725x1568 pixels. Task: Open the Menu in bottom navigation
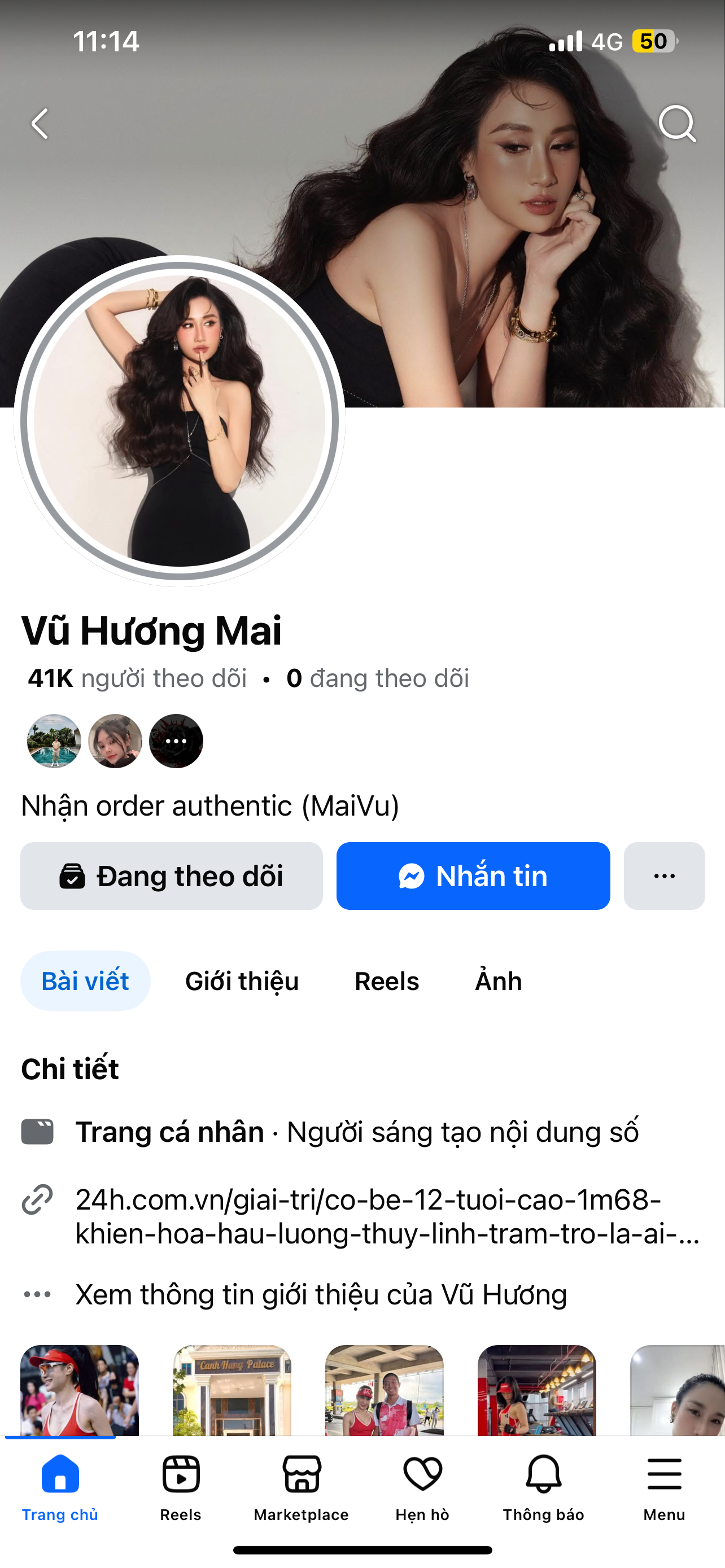point(664,1486)
